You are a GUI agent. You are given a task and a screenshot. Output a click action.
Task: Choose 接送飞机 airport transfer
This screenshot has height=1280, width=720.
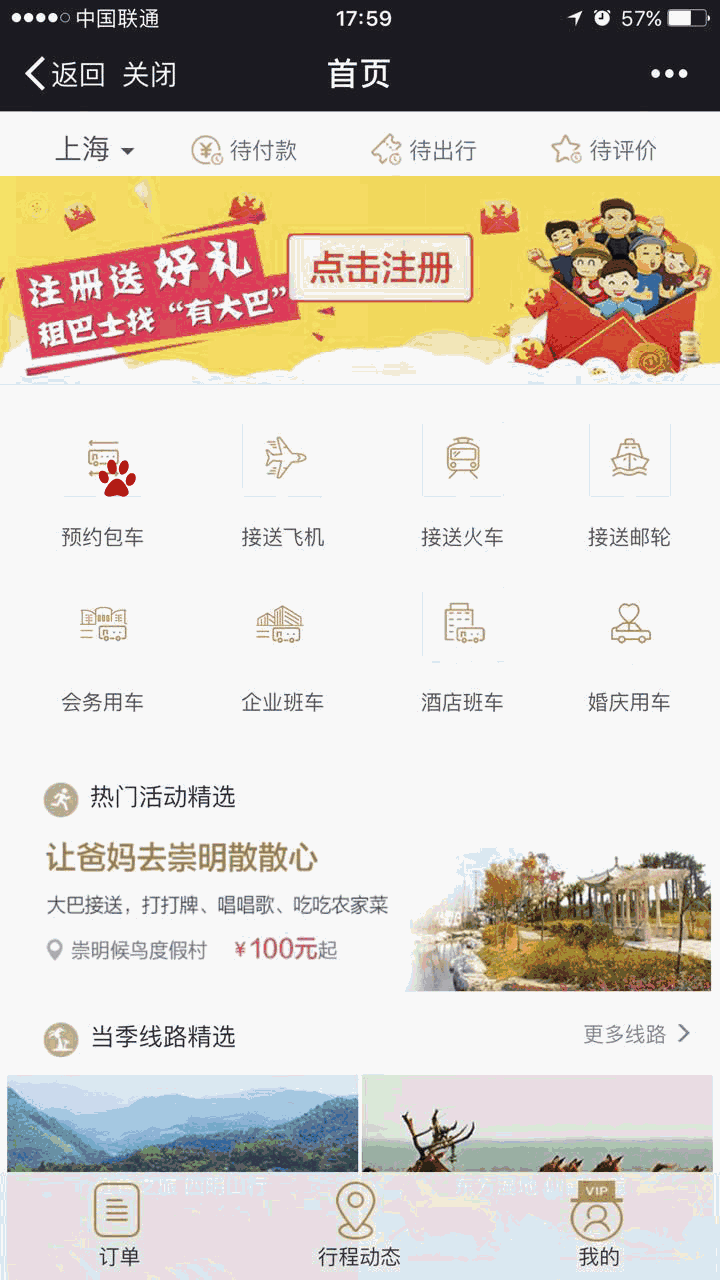coord(283,490)
